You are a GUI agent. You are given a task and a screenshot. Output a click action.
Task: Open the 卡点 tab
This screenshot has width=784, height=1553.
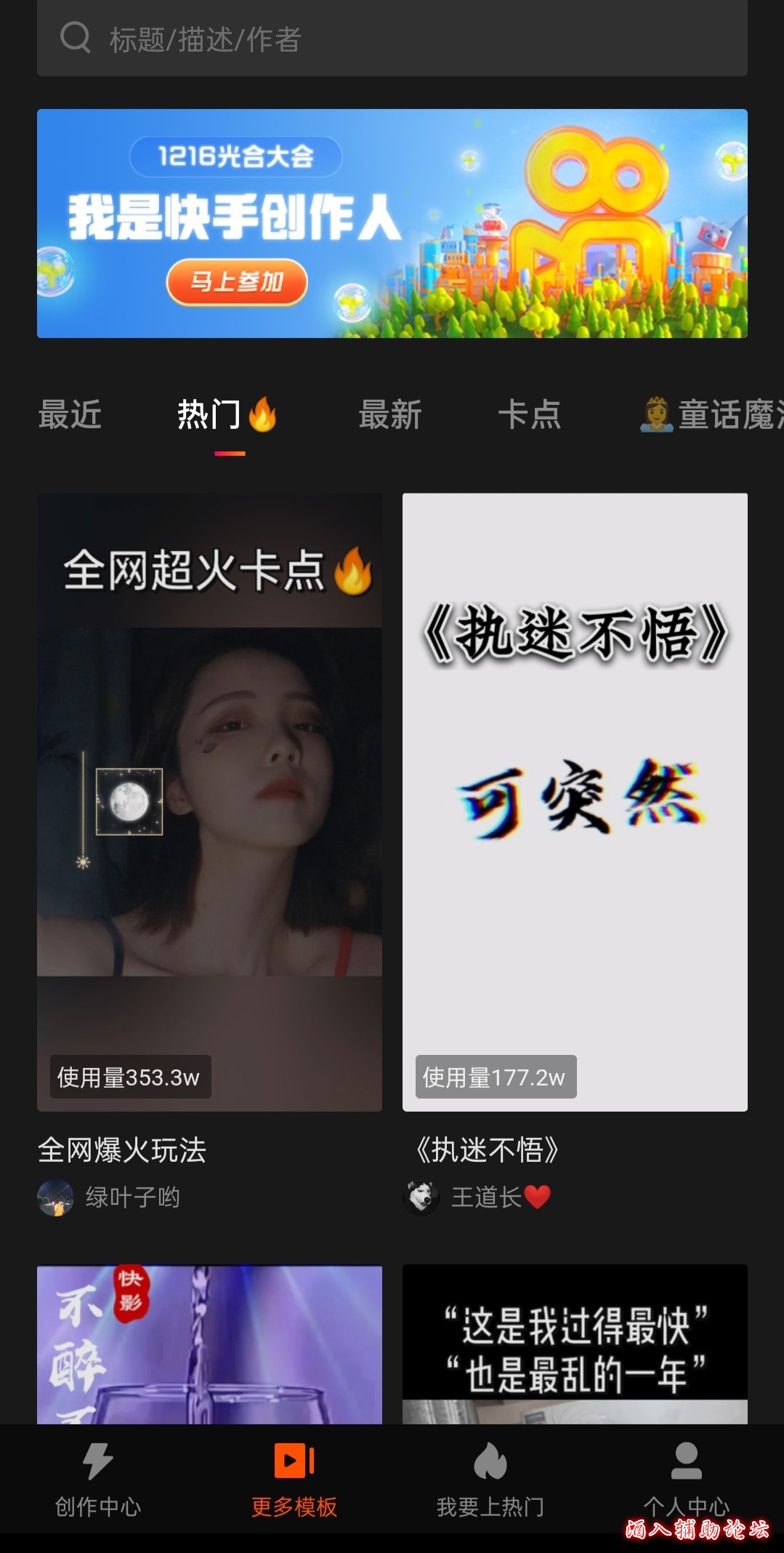pyautogui.click(x=529, y=415)
